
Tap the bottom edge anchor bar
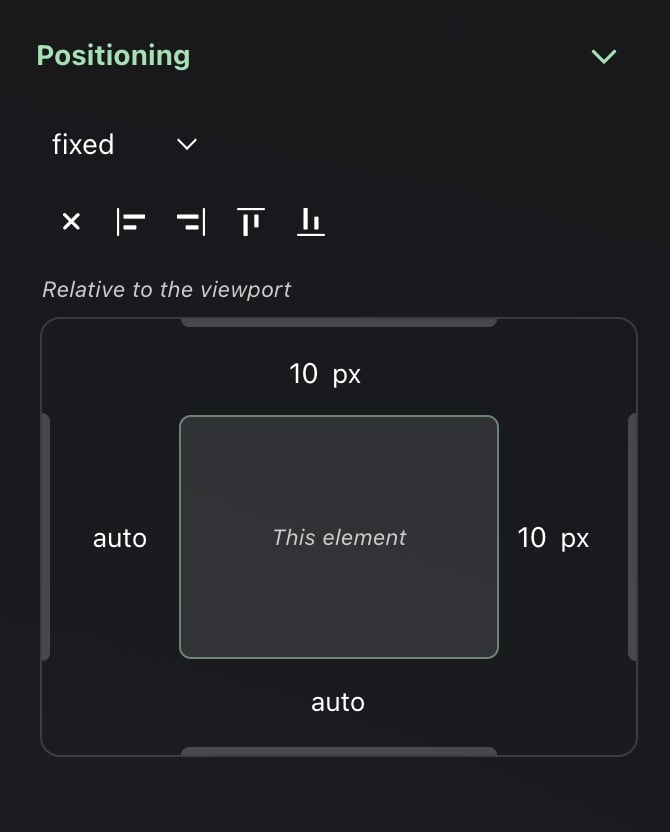[x=339, y=751]
